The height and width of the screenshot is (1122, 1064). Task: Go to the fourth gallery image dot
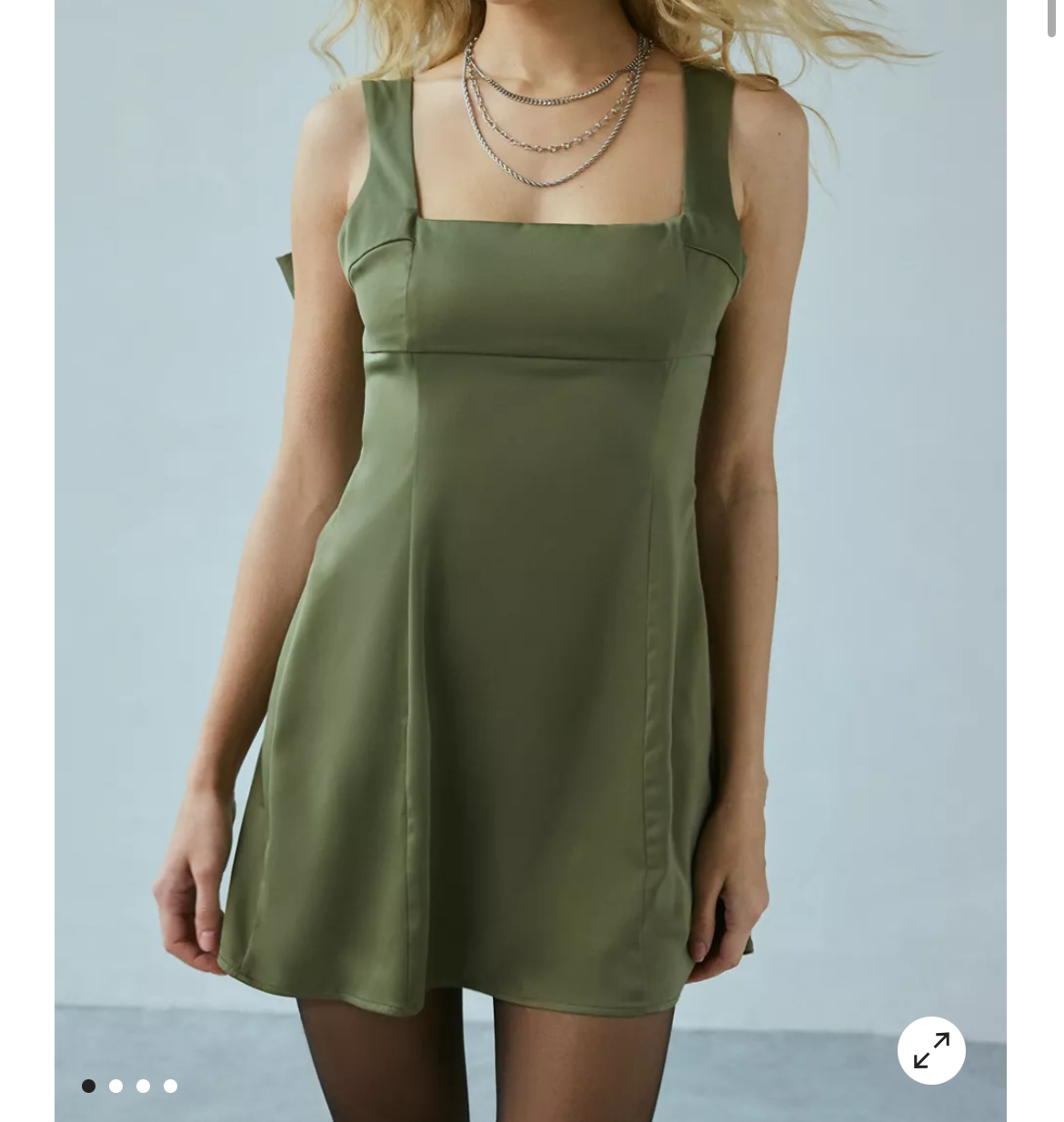pos(170,1086)
